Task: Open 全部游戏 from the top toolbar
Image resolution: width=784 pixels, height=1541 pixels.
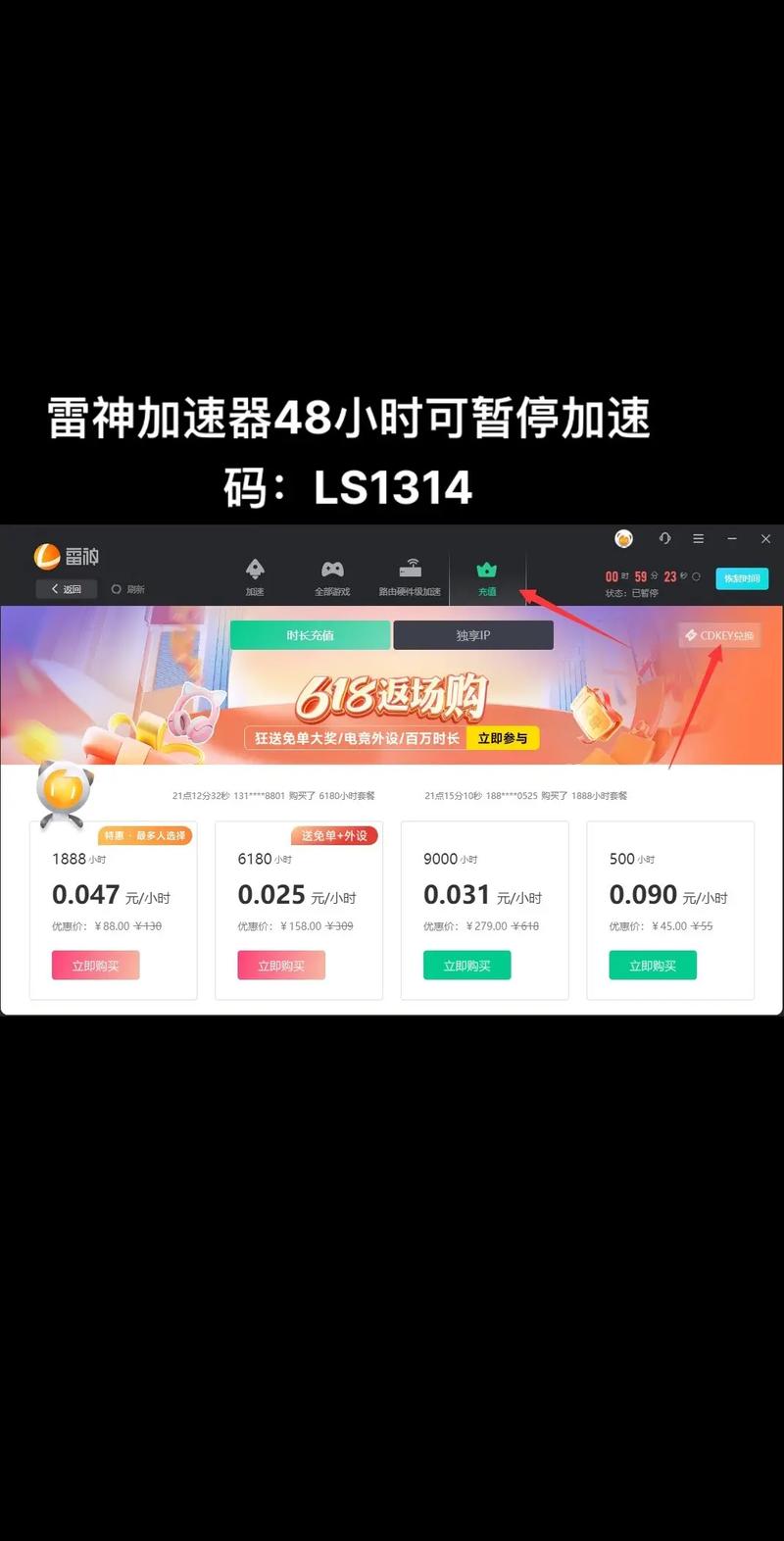Action: pyautogui.click(x=332, y=577)
